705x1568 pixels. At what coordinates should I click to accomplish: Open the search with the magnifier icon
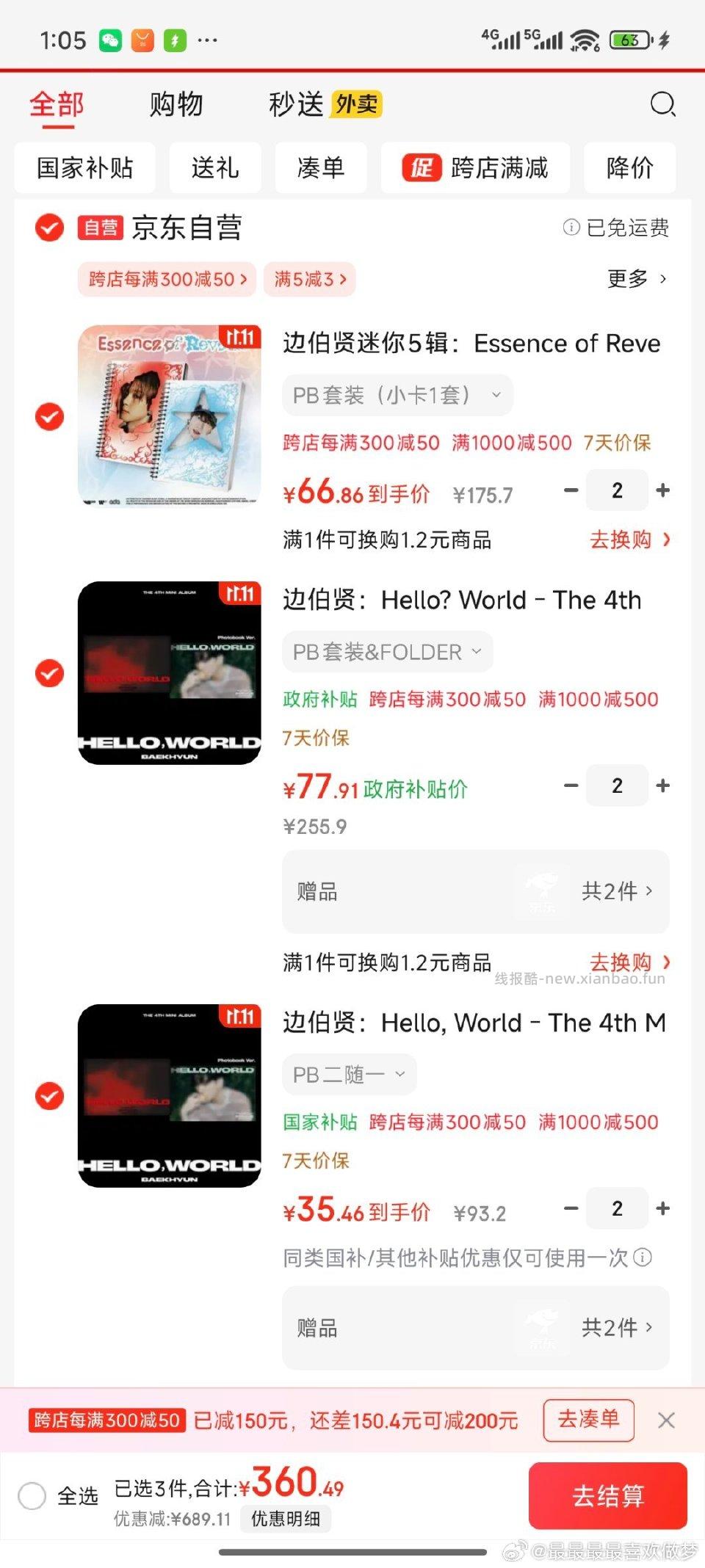click(663, 104)
